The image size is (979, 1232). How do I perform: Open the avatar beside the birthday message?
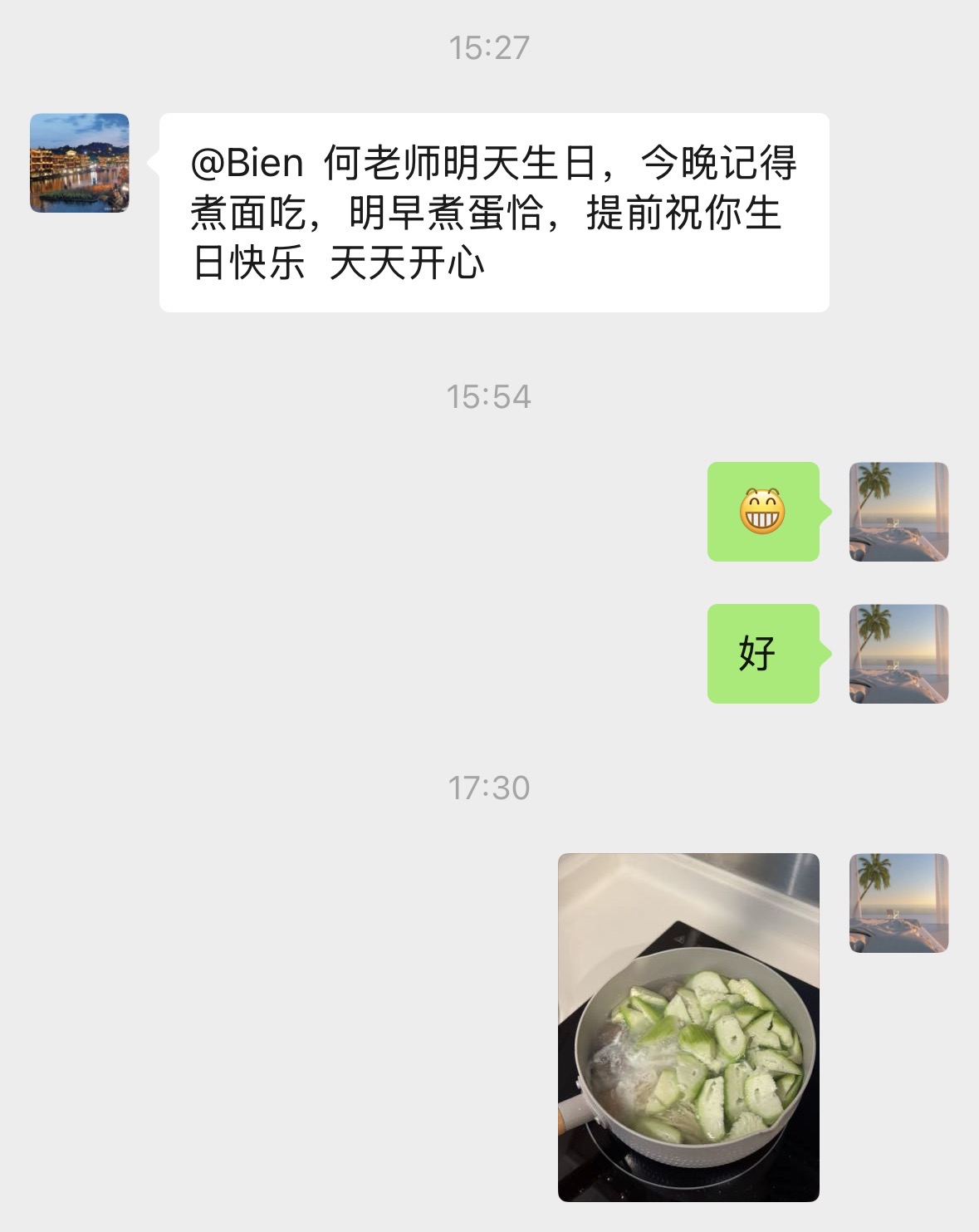point(80,163)
